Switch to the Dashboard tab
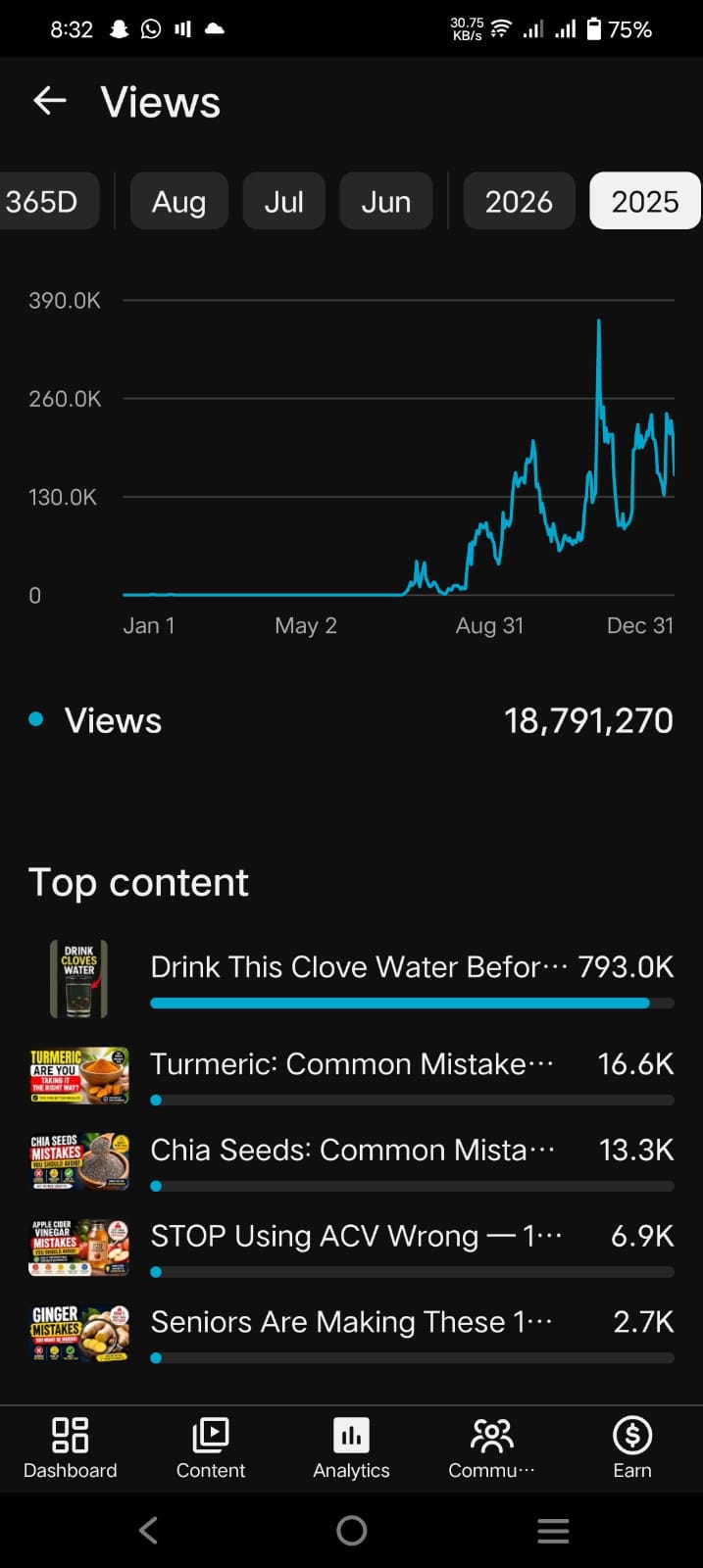The width and height of the screenshot is (703, 1568). pyautogui.click(x=71, y=1448)
